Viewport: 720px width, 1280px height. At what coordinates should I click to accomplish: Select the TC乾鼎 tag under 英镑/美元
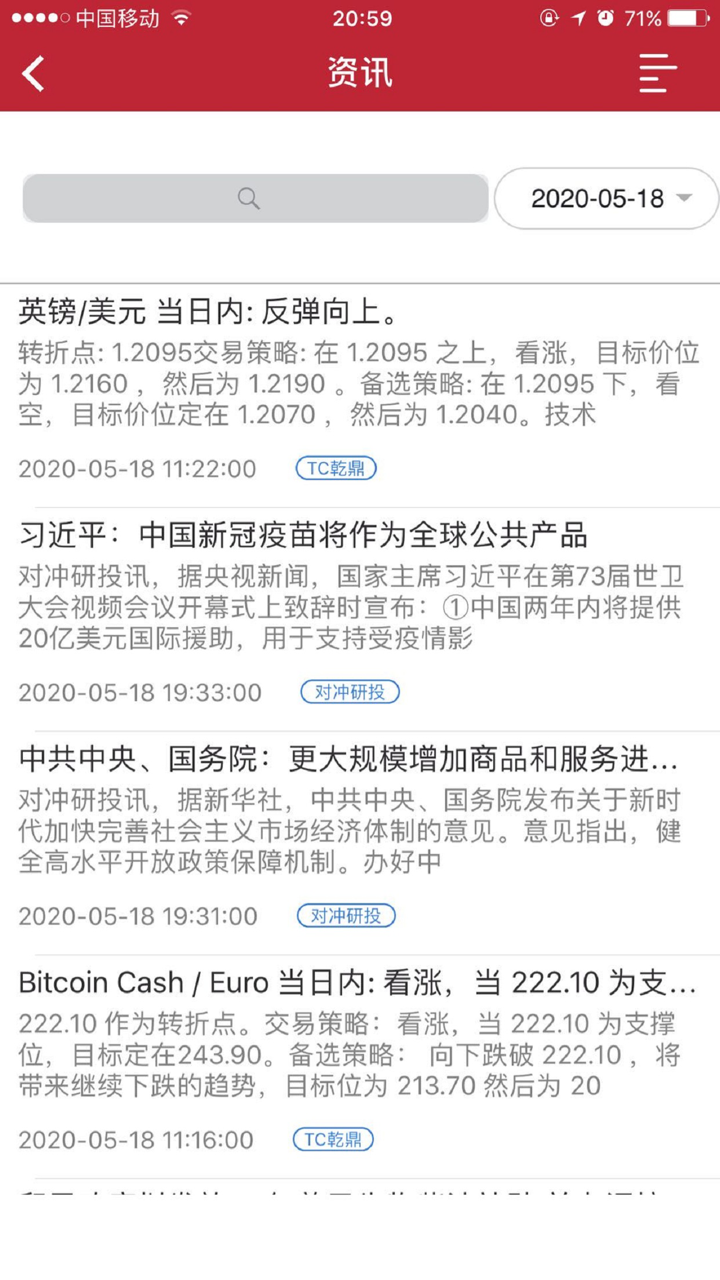pos(336,468)
